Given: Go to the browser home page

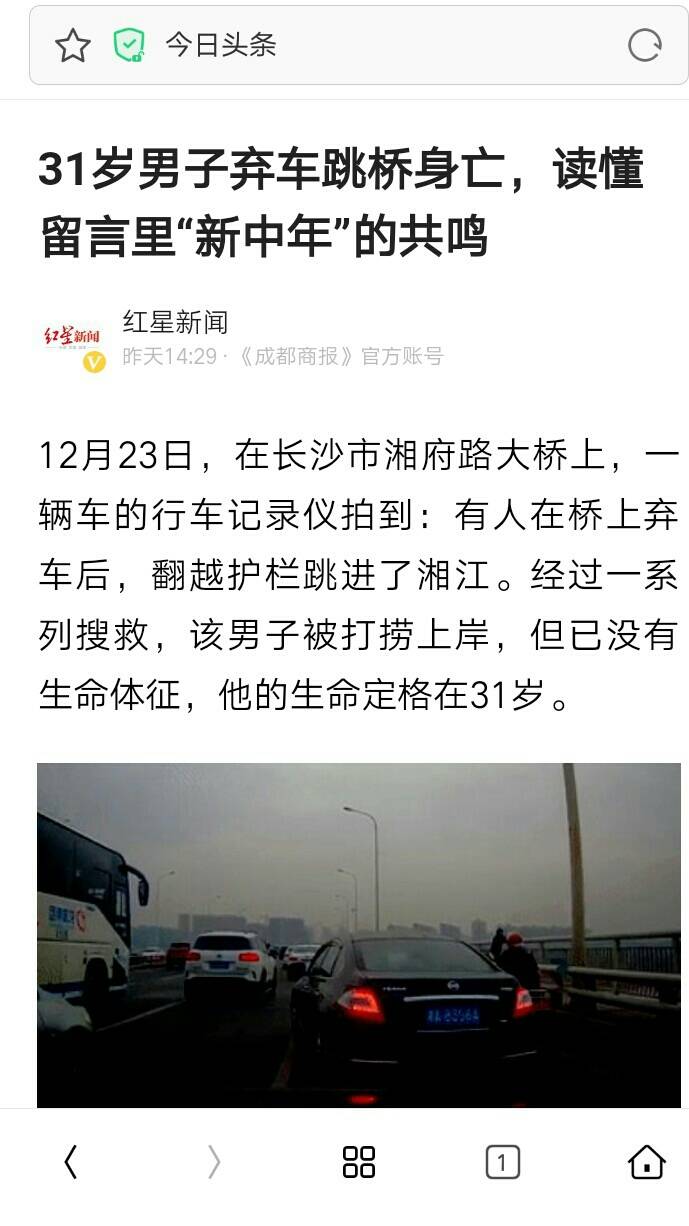Looking at the screenshot, I should [x=646, y=1162].
